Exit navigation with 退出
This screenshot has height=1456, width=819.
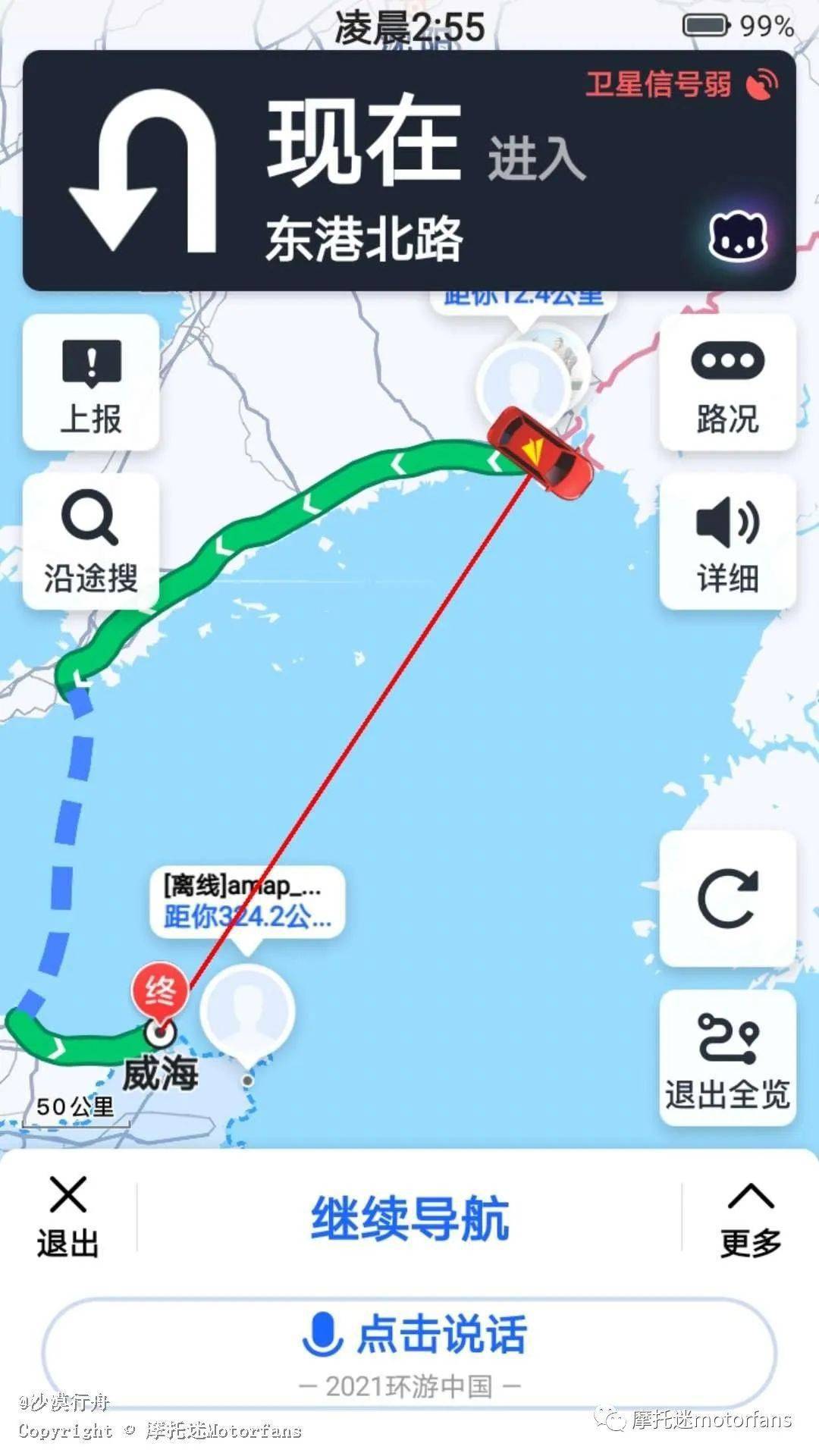68,1217
